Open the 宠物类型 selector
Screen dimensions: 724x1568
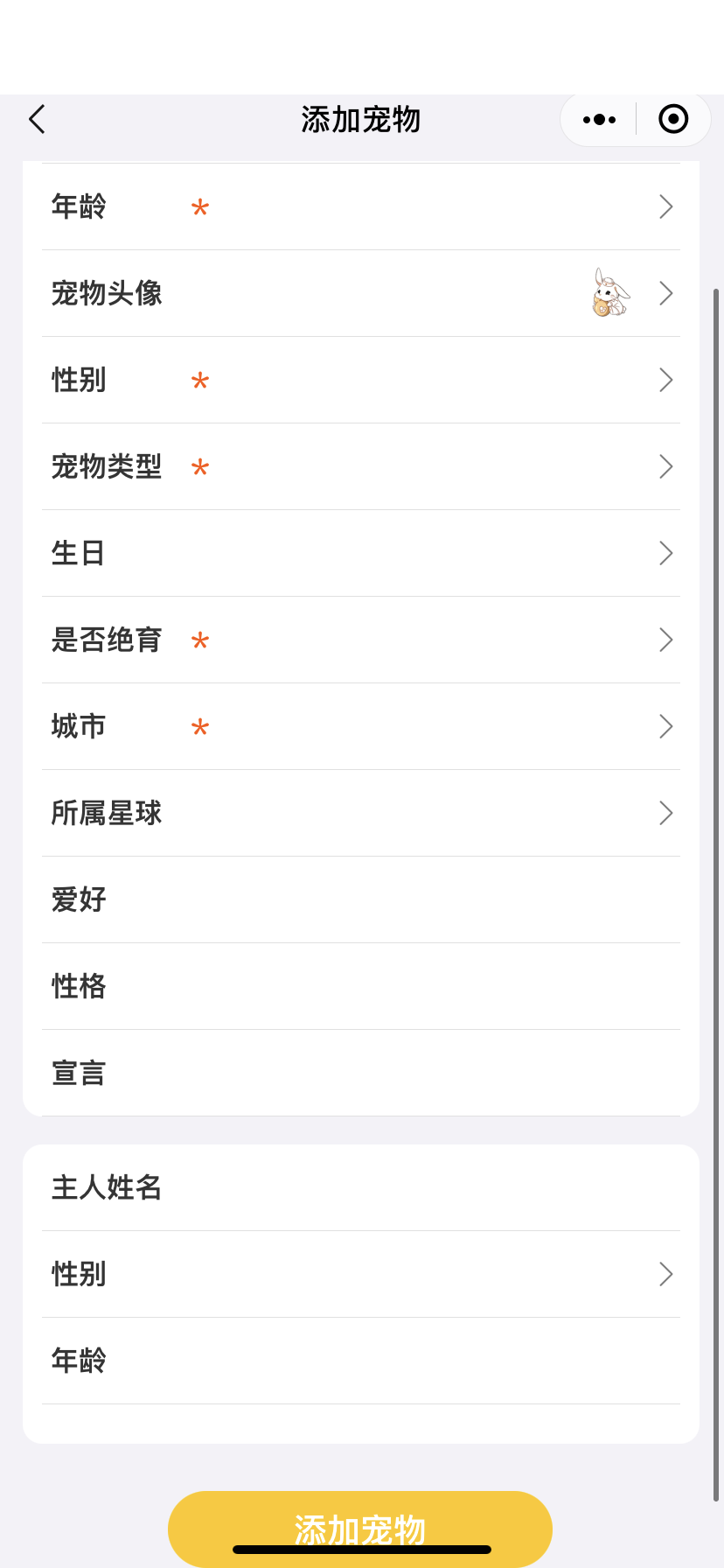tap(361, 466)
